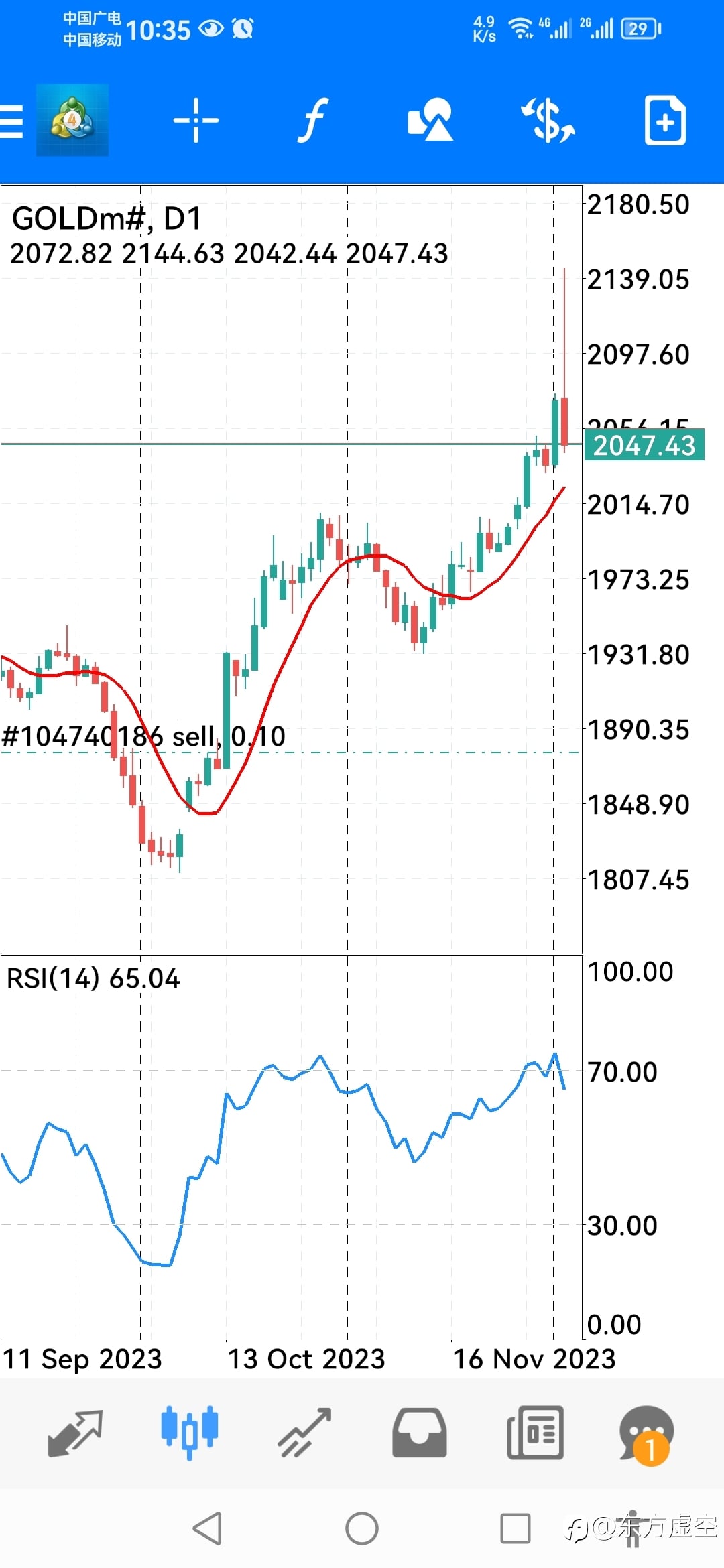Switch to the Trade tab
Screen dimensions: 724x1568
(305, 1433)
